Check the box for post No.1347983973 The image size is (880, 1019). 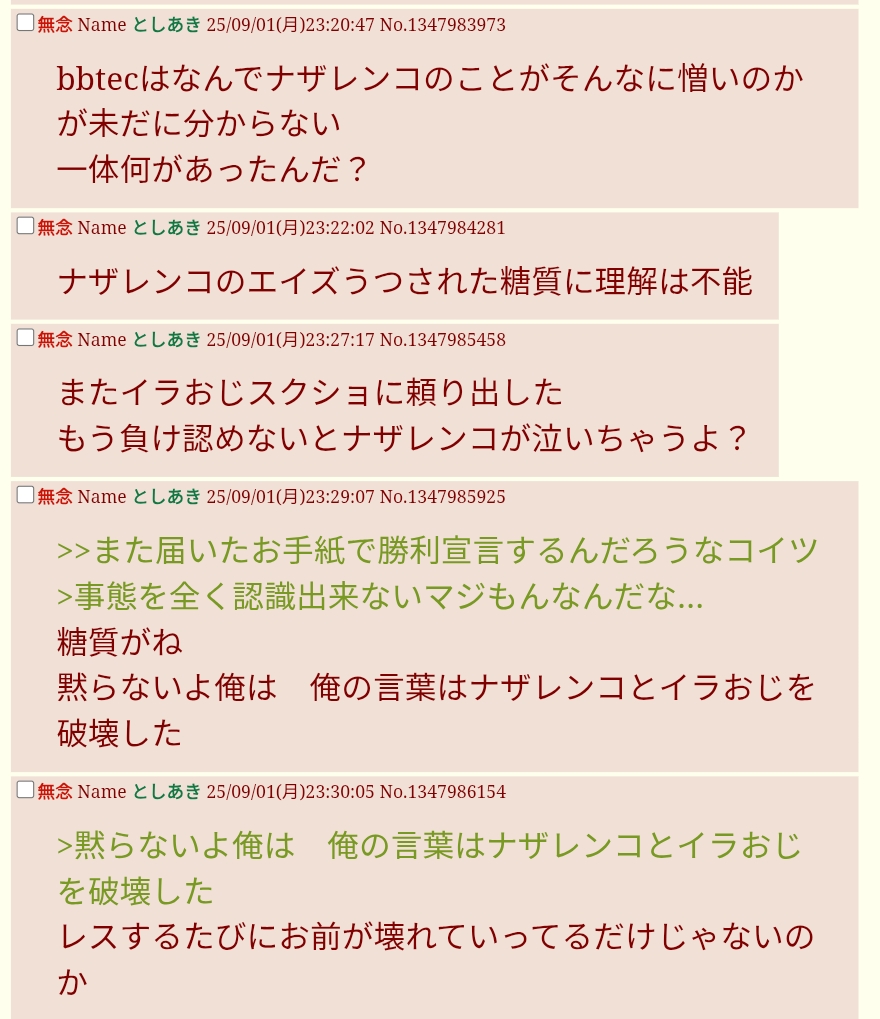click(x=25, y=23)
